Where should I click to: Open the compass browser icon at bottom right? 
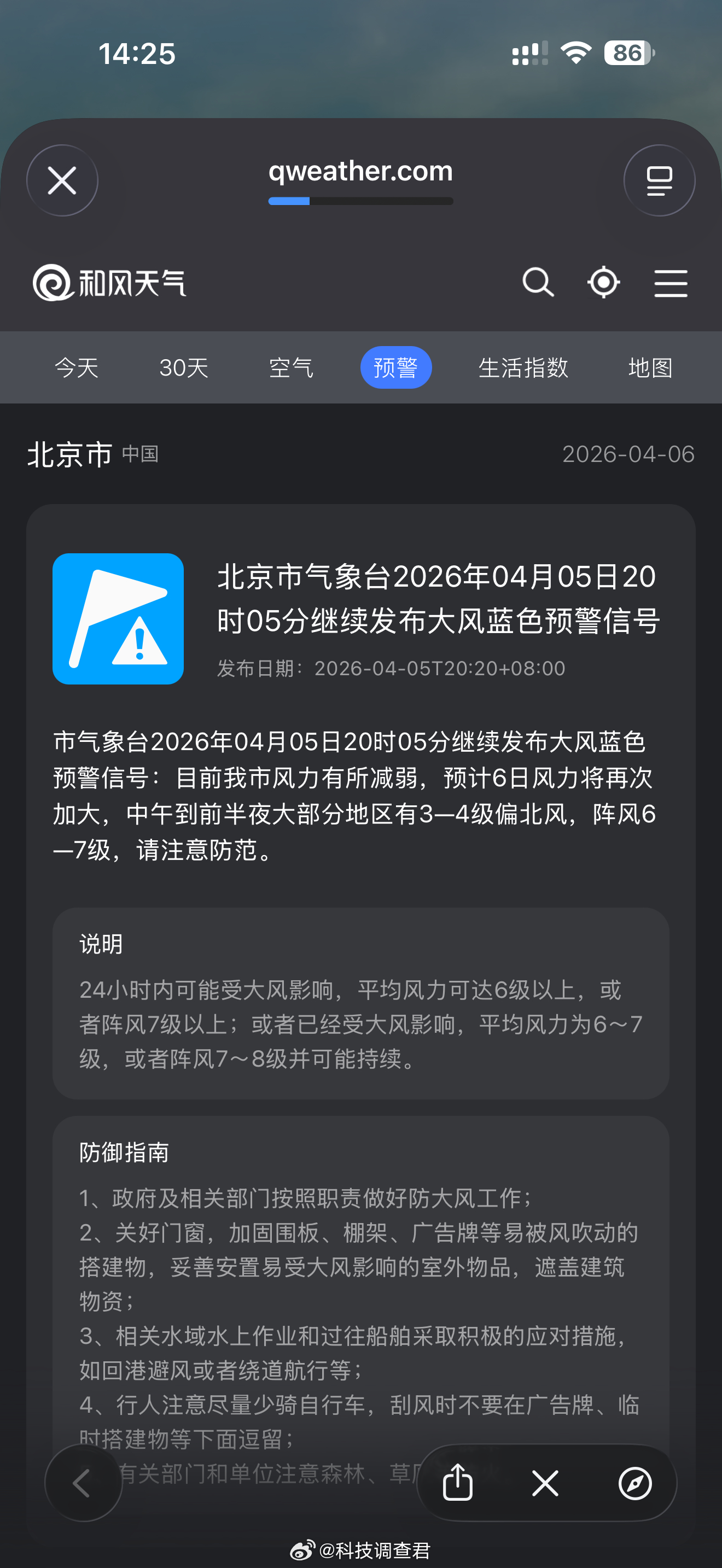[x=635, y=1483]
